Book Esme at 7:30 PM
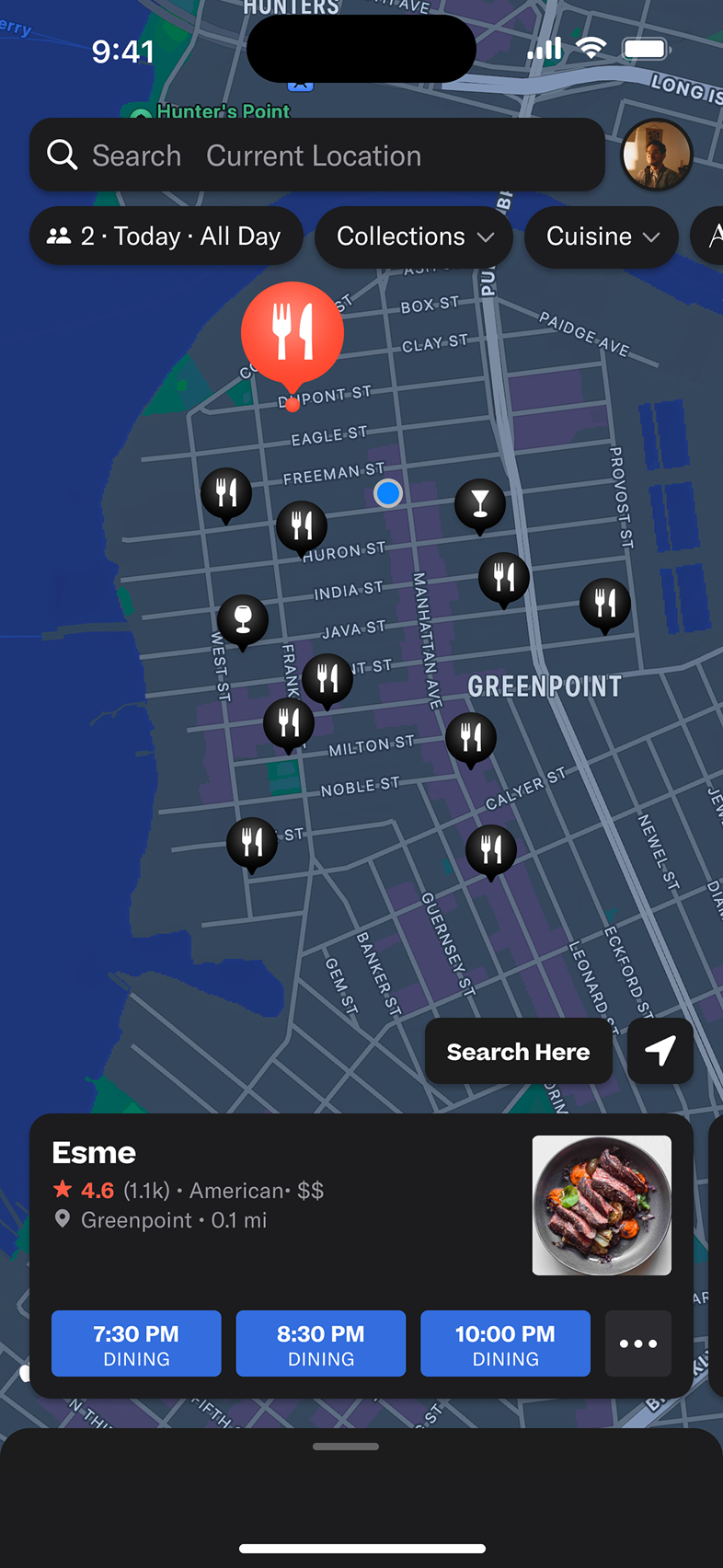This screenshot has width=723, height=1568. click(x=136, y=1343)
